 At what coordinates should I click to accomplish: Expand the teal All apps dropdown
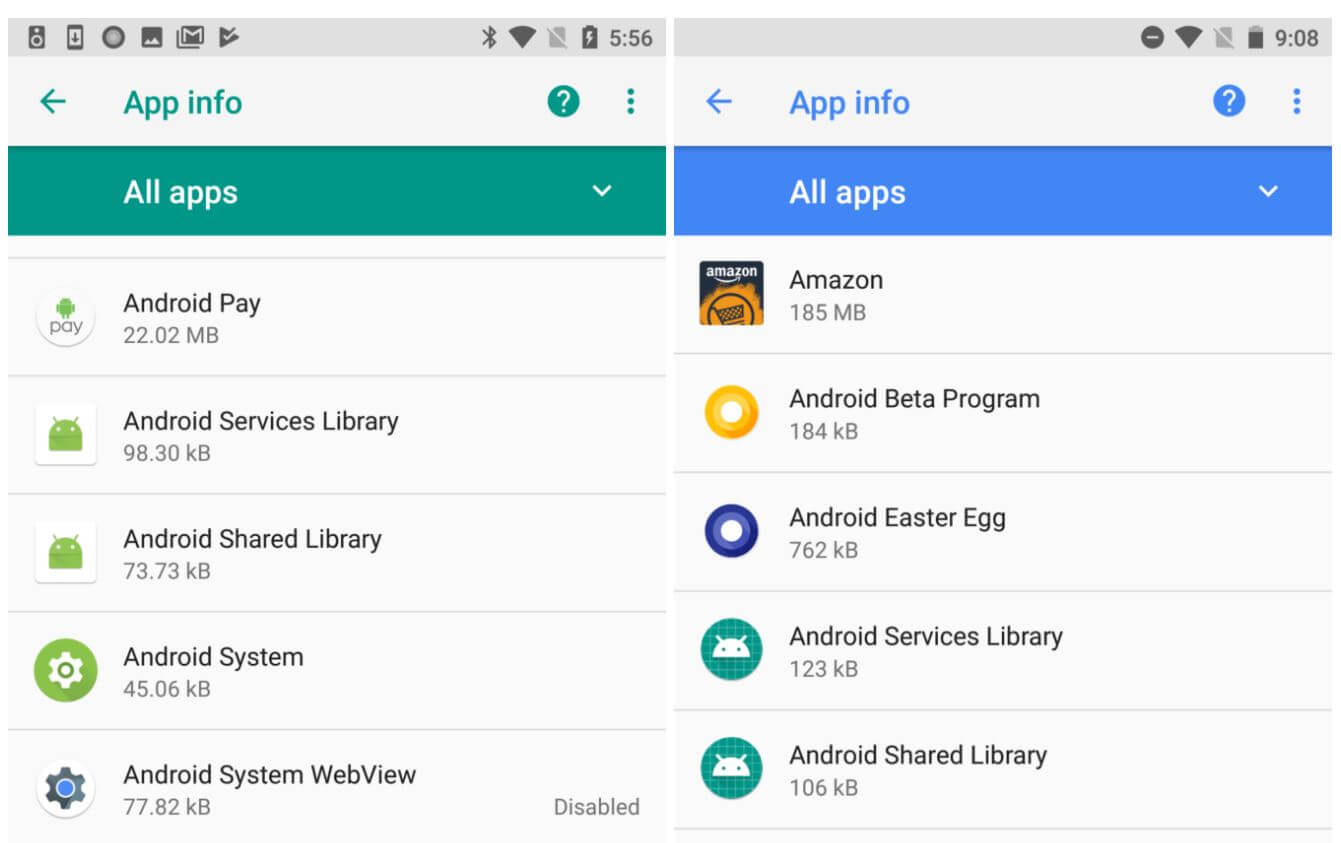[601, 191]
